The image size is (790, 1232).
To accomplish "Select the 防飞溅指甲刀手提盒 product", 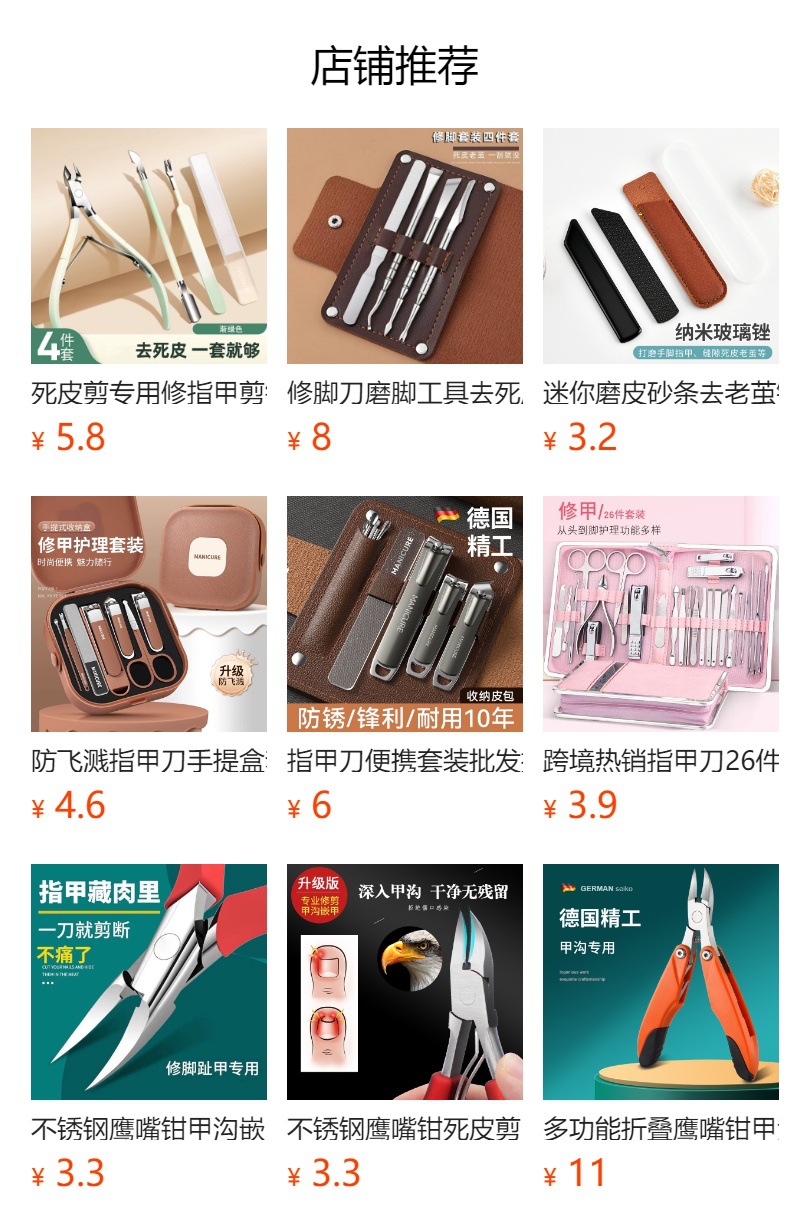I will click(x=149, y=614).
